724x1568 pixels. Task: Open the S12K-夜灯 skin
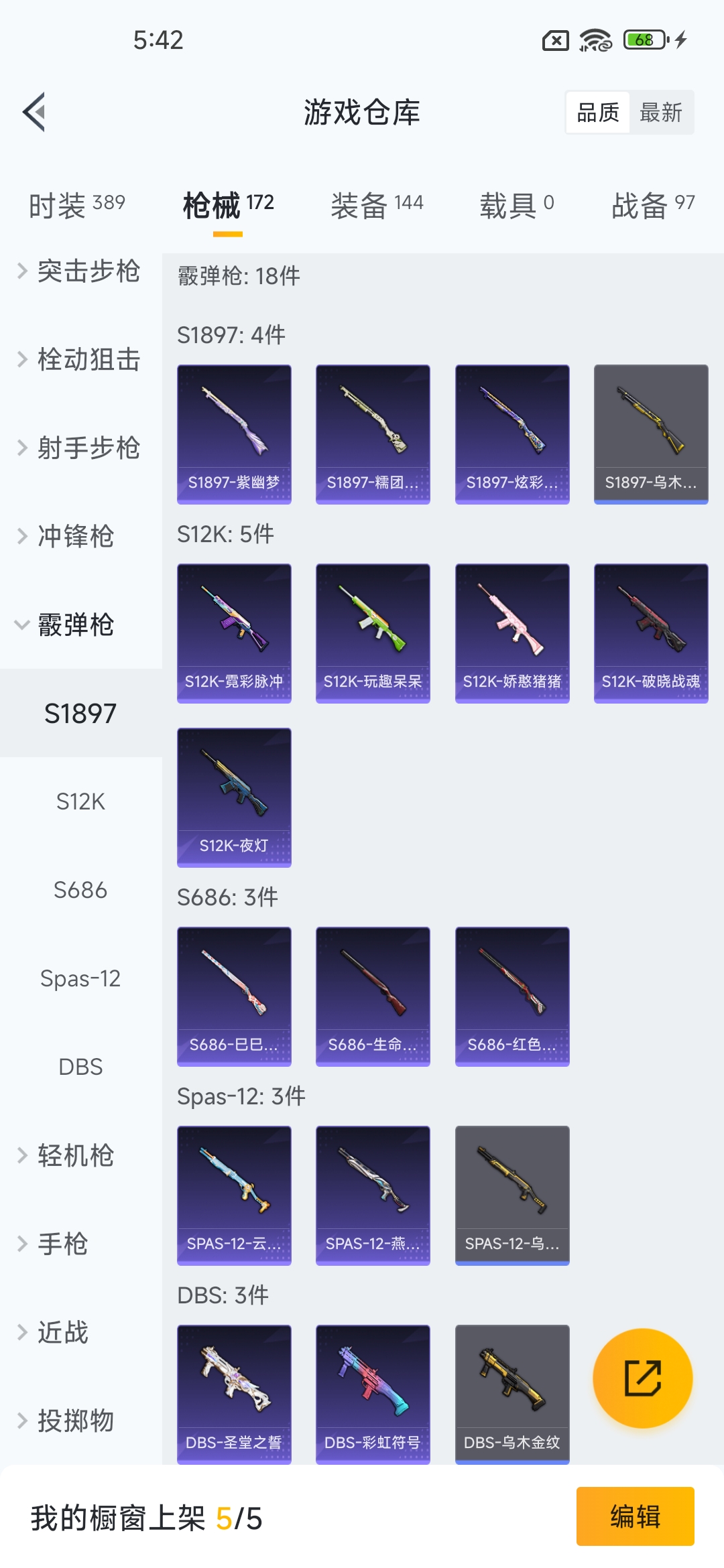coord(234,797)
